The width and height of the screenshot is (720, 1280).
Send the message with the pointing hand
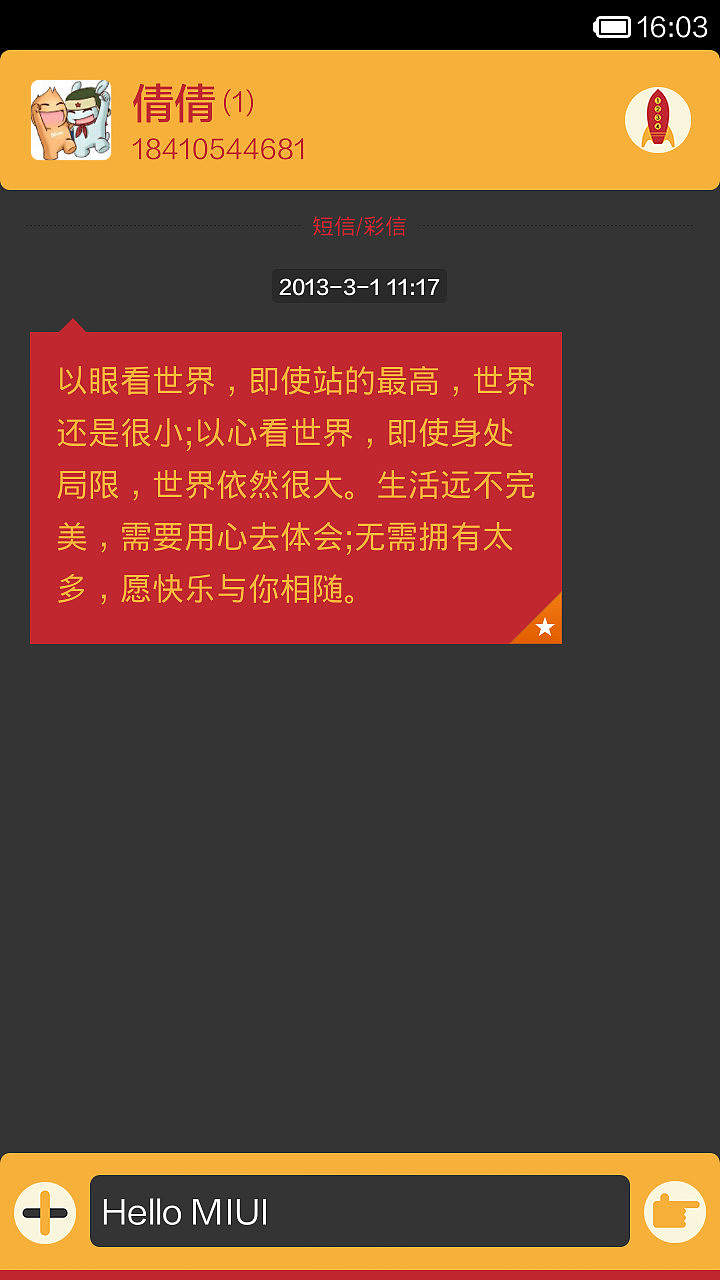click(x=675, y=1212)
